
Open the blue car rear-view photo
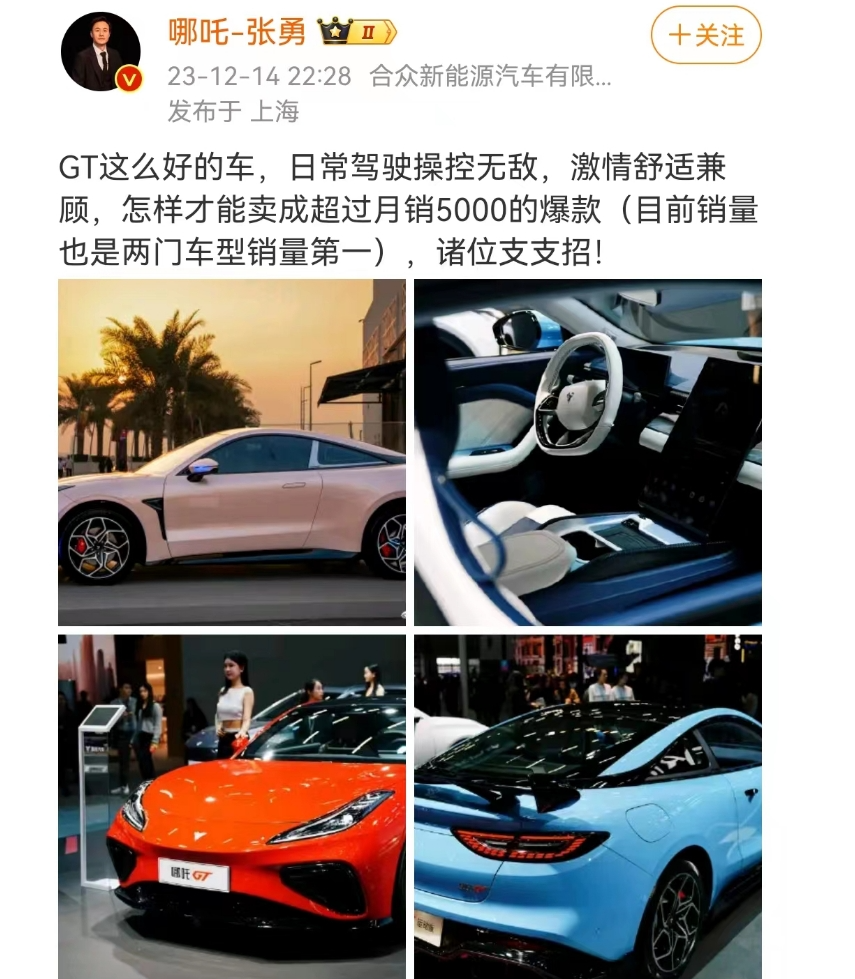tap(588, 805)
